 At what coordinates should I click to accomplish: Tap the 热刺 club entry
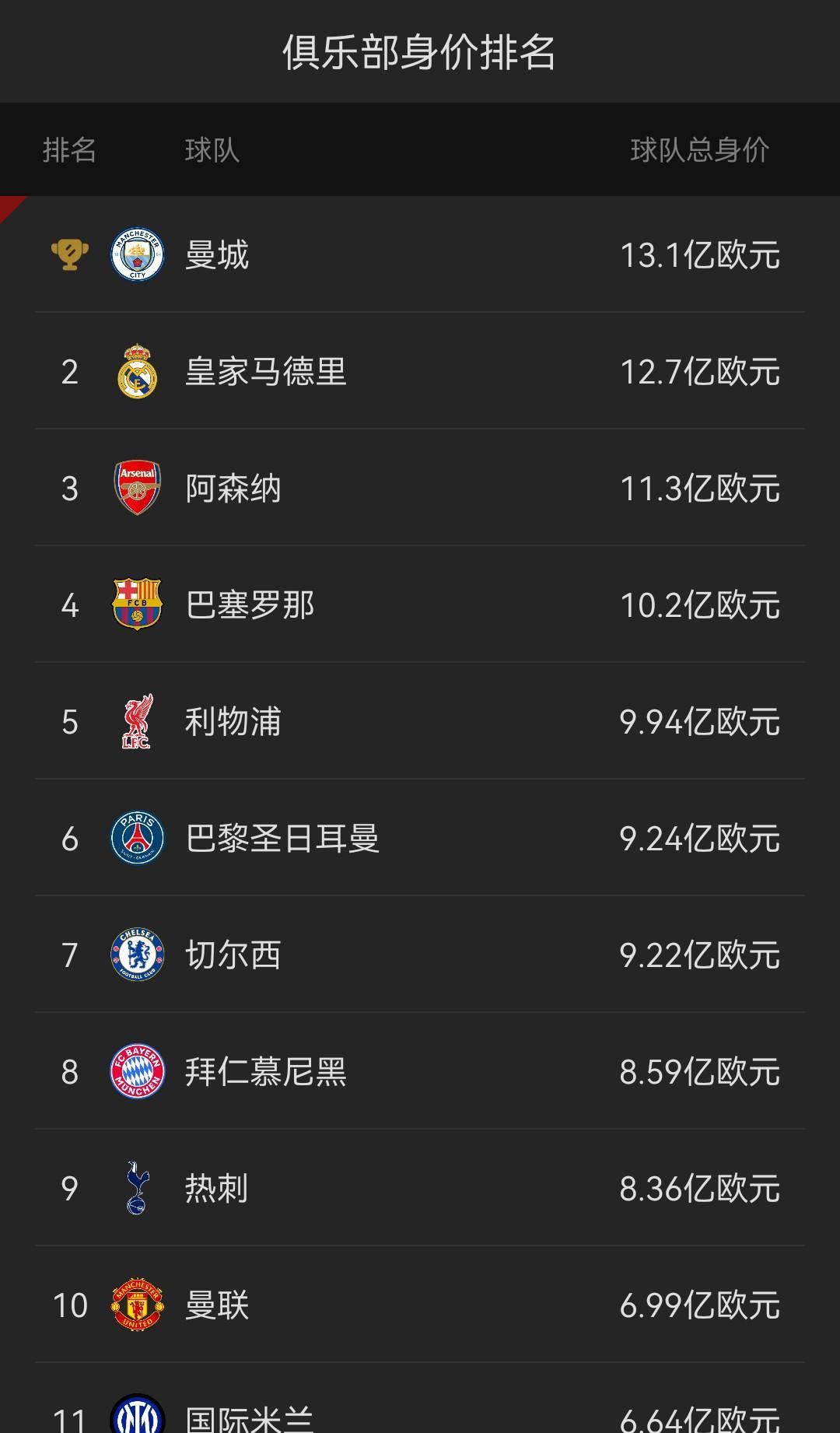coord(420,1188)
